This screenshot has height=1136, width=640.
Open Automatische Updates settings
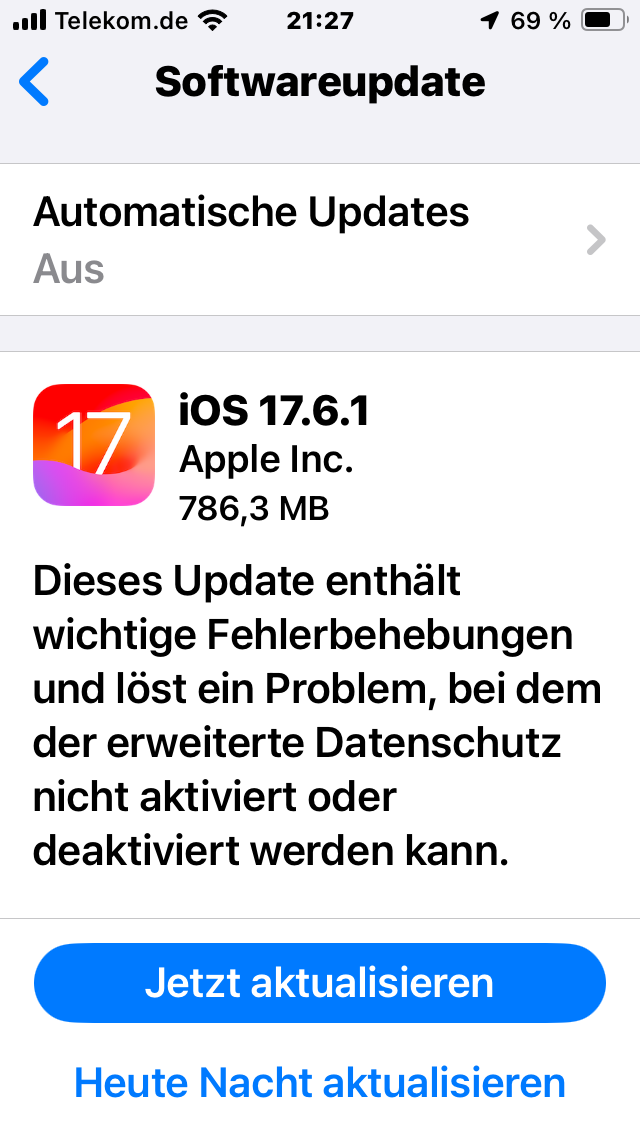tap(320, 240)
